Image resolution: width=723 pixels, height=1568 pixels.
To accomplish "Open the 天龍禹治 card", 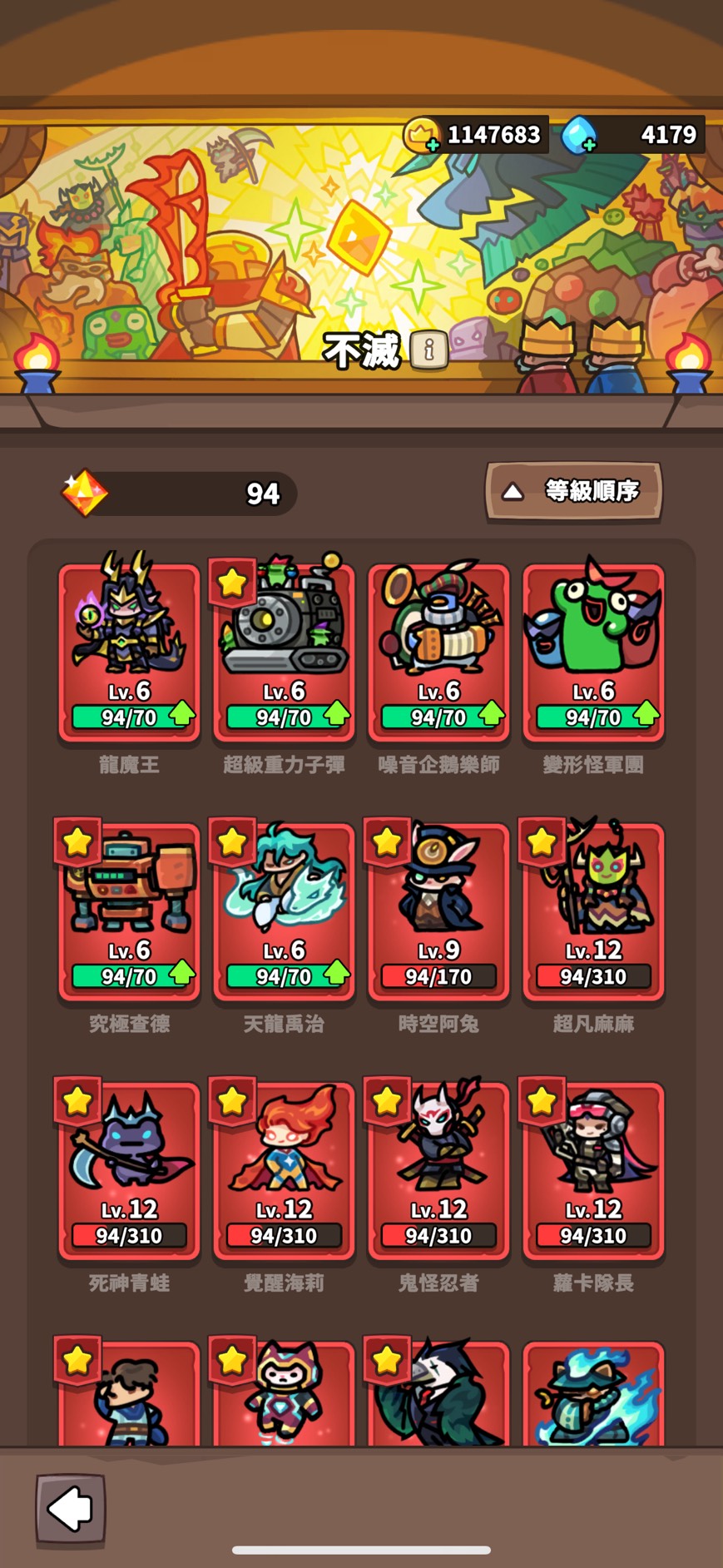I will point(284,911).
